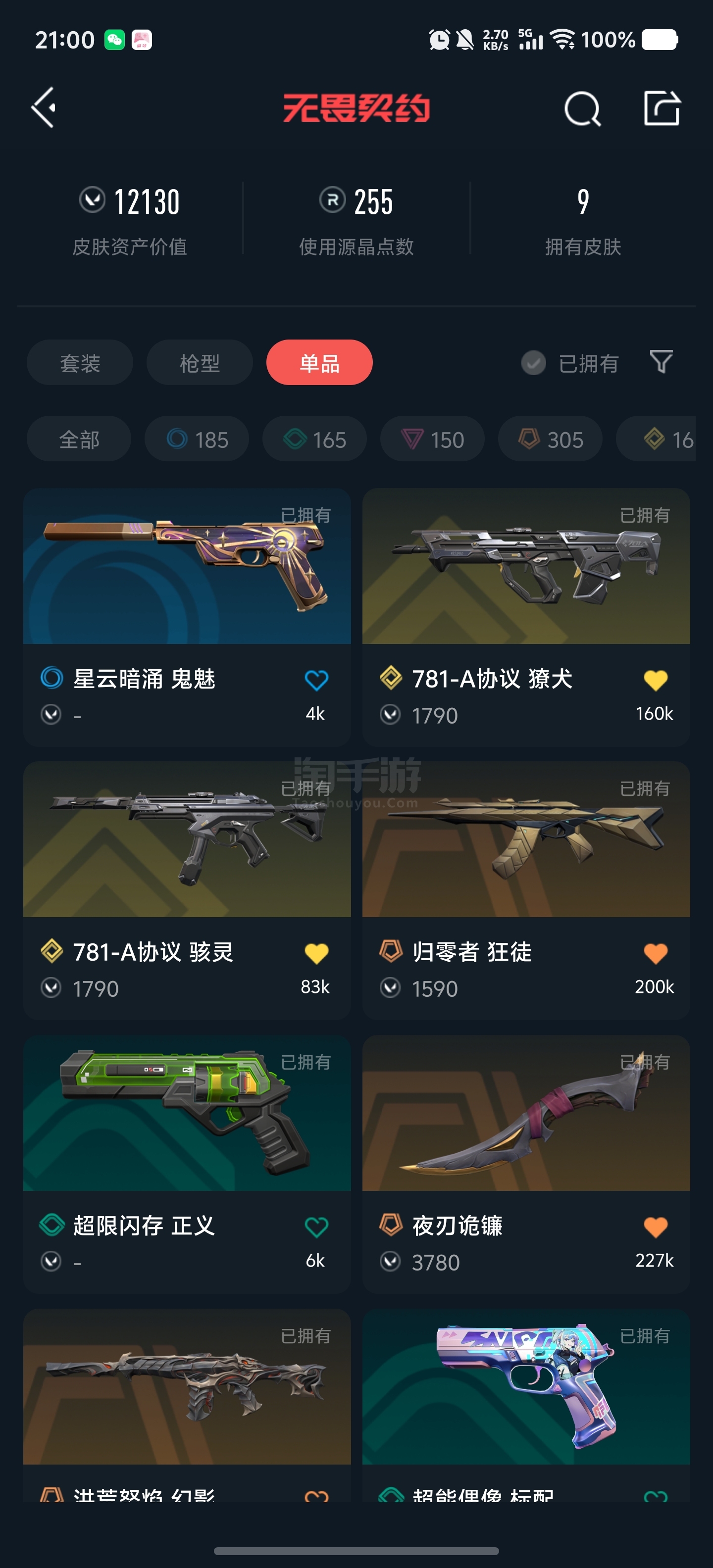
Task: Switch to the 枪型 tab
Action: click(200, 363)
